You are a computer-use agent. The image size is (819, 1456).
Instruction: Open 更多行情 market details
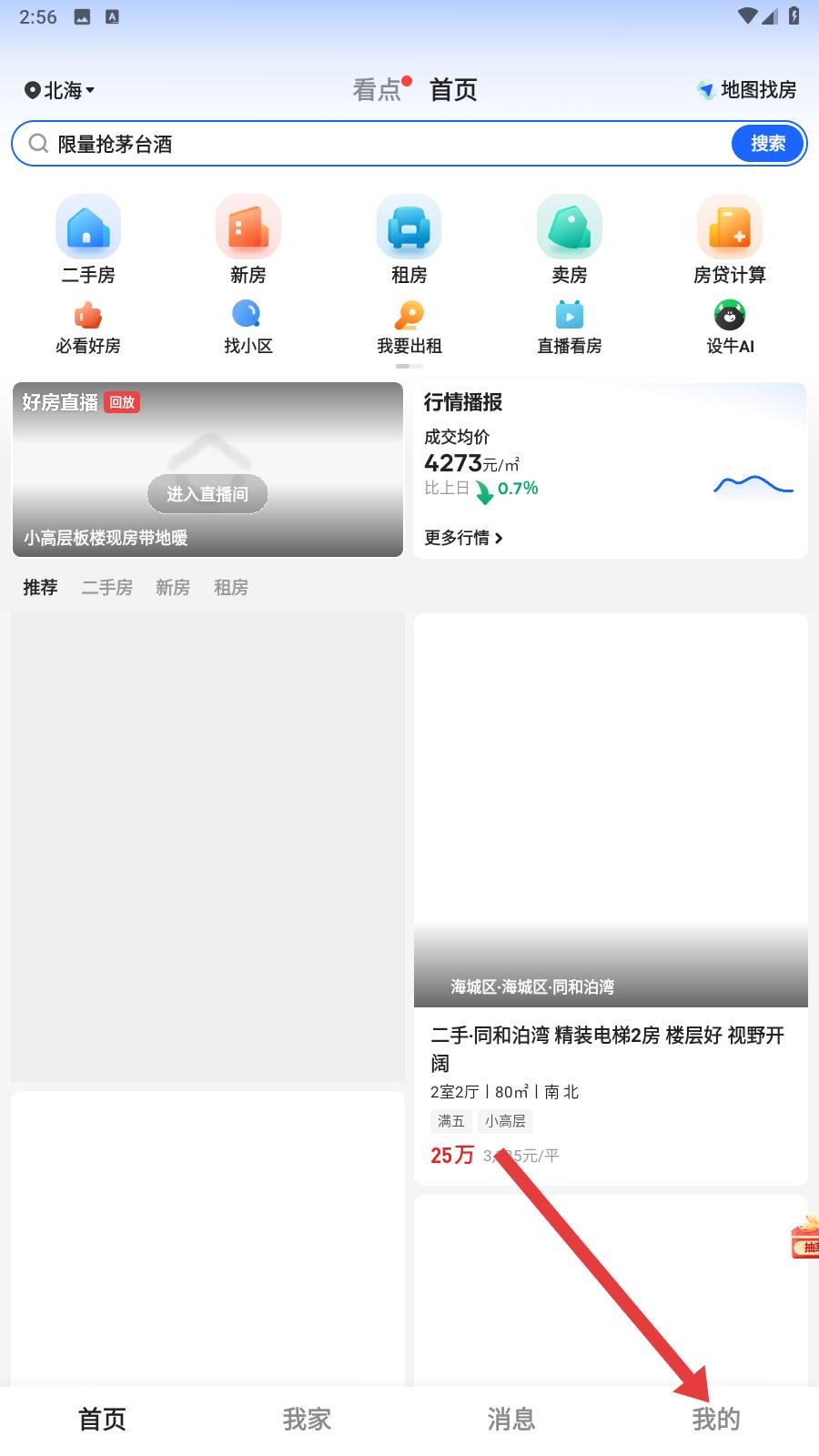point(463,538)
